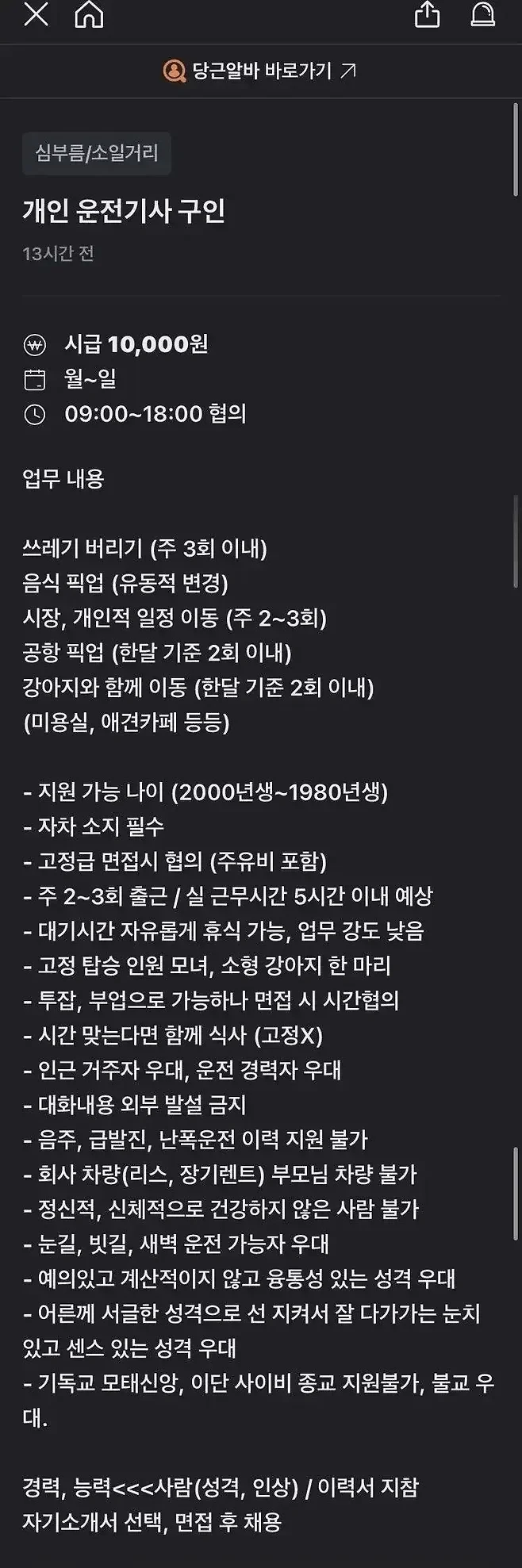The width and height of the screenshot is (522, 1568).
Task: Open the 당근알바 바로가기 link
Action: coord(260,71)
